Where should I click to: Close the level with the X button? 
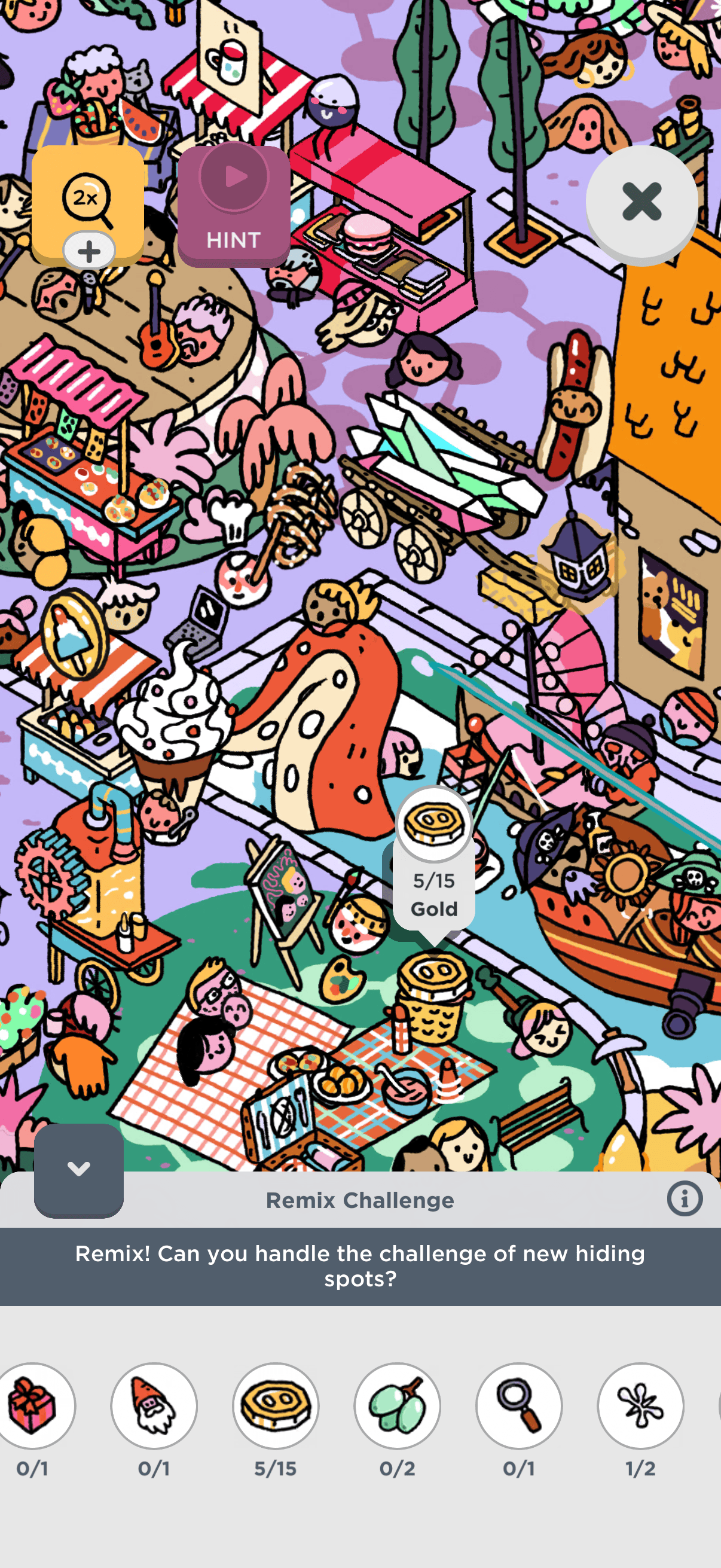(641, 203)
